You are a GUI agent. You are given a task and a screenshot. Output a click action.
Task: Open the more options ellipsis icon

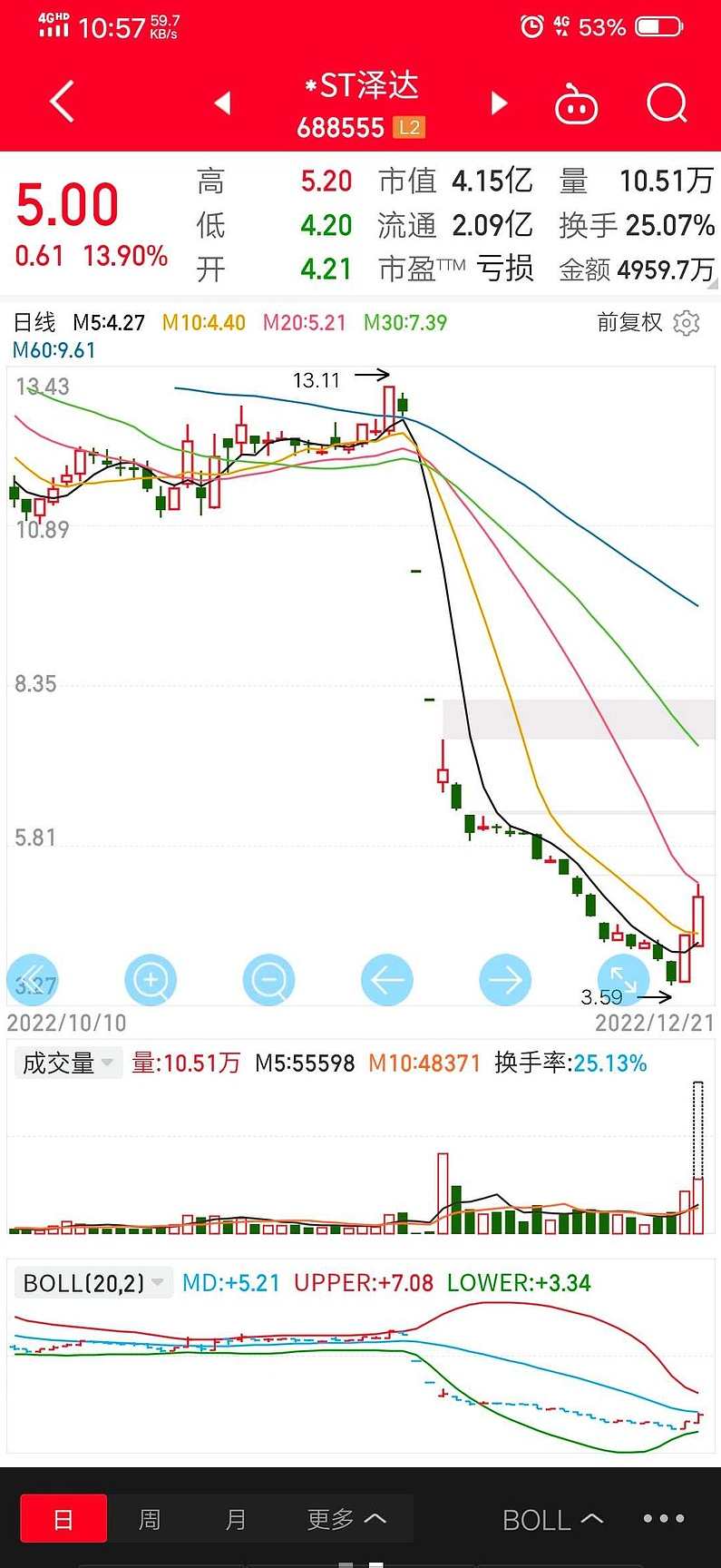(x=663, y=1517)
